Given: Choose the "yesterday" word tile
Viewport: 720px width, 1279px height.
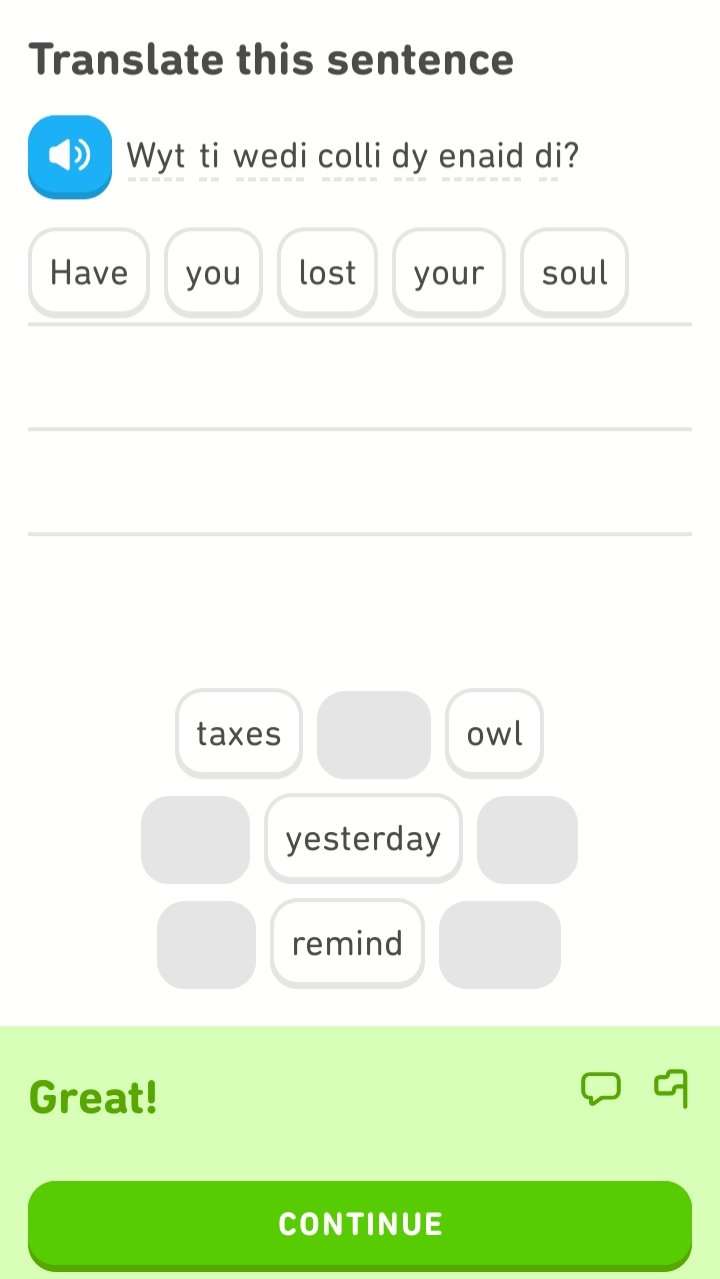Looking at the screenshot, I should [x=363, y=838].
